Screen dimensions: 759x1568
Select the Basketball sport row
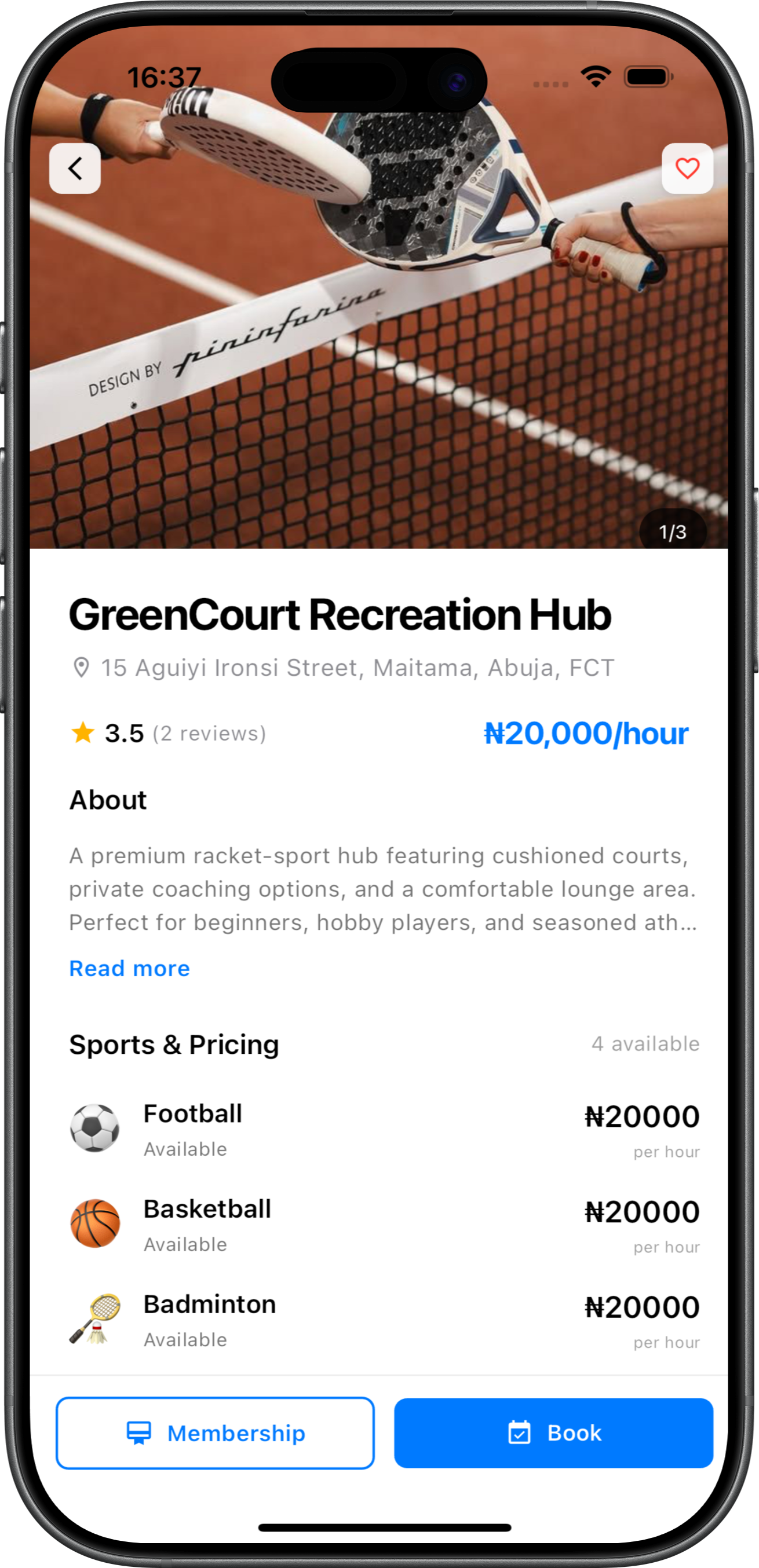click(x=384, y=1225)
